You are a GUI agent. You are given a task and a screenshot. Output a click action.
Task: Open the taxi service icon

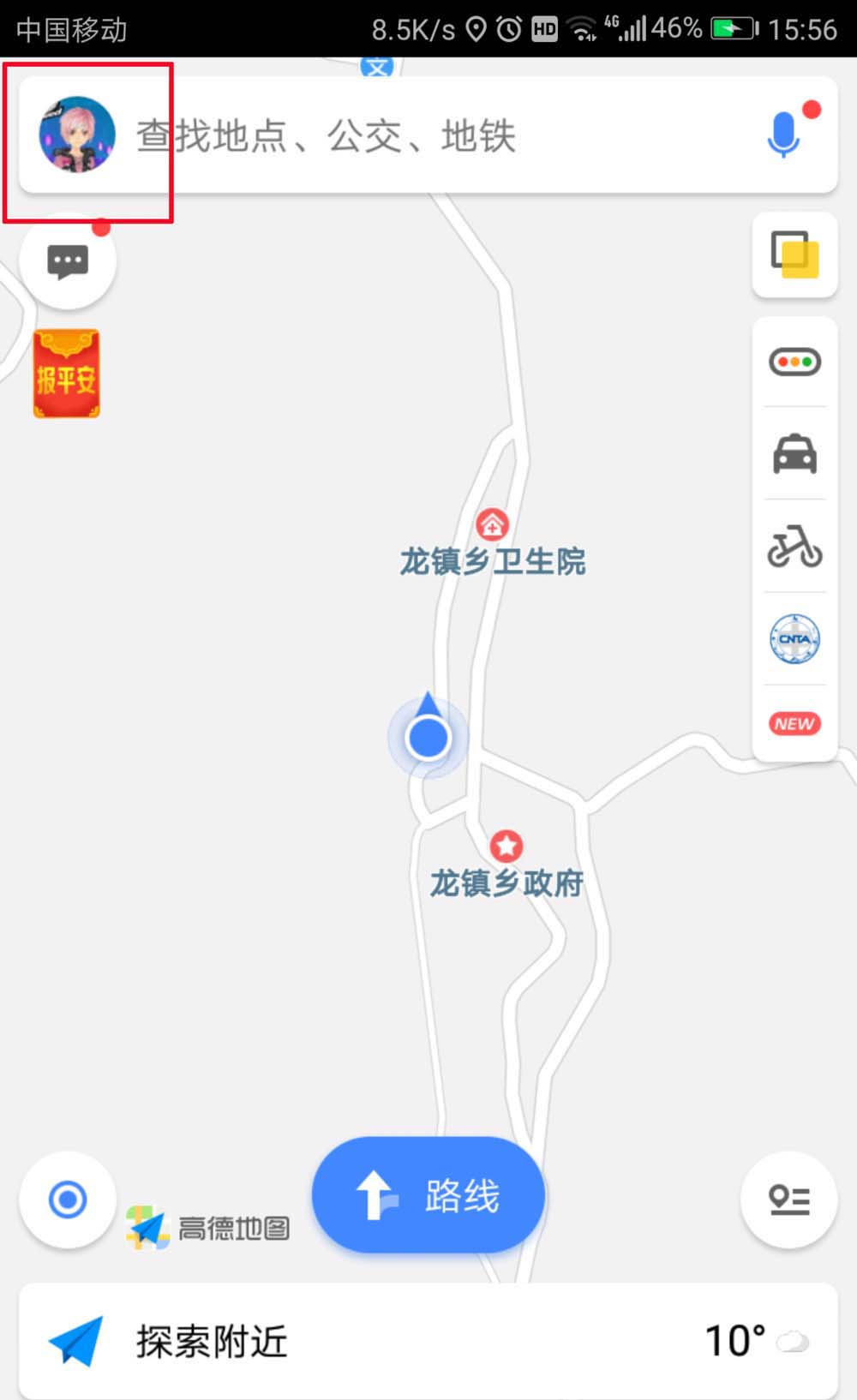click(x=794, y=453)
